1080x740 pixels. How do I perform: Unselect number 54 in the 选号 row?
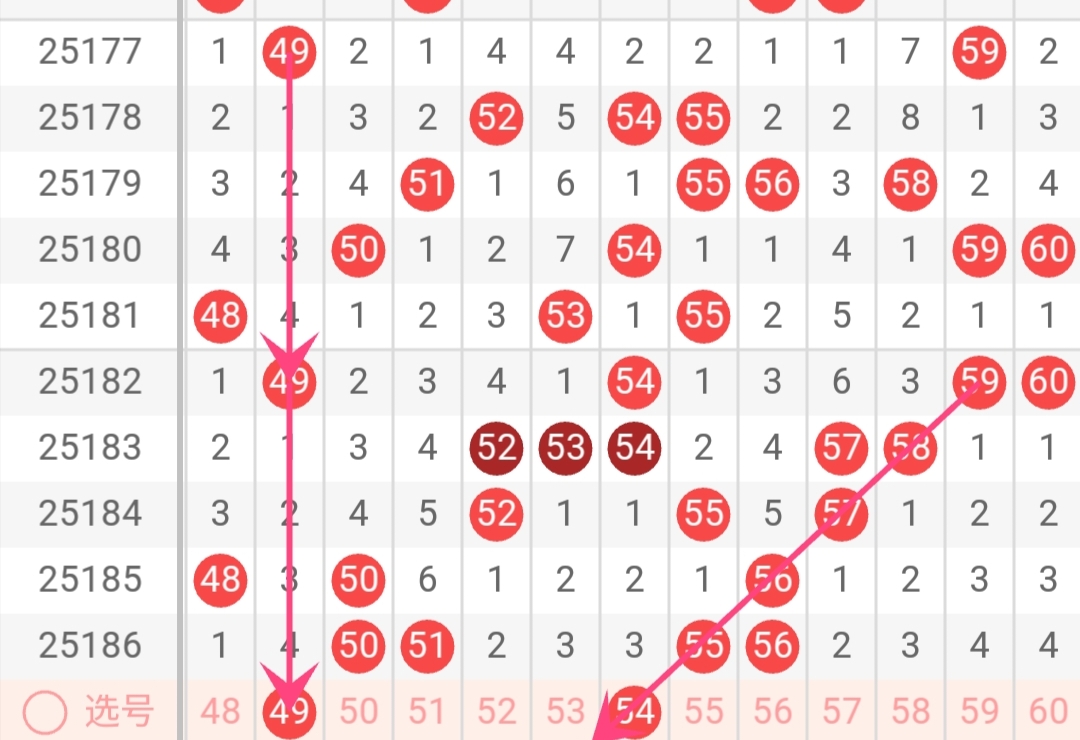[635, 711]
